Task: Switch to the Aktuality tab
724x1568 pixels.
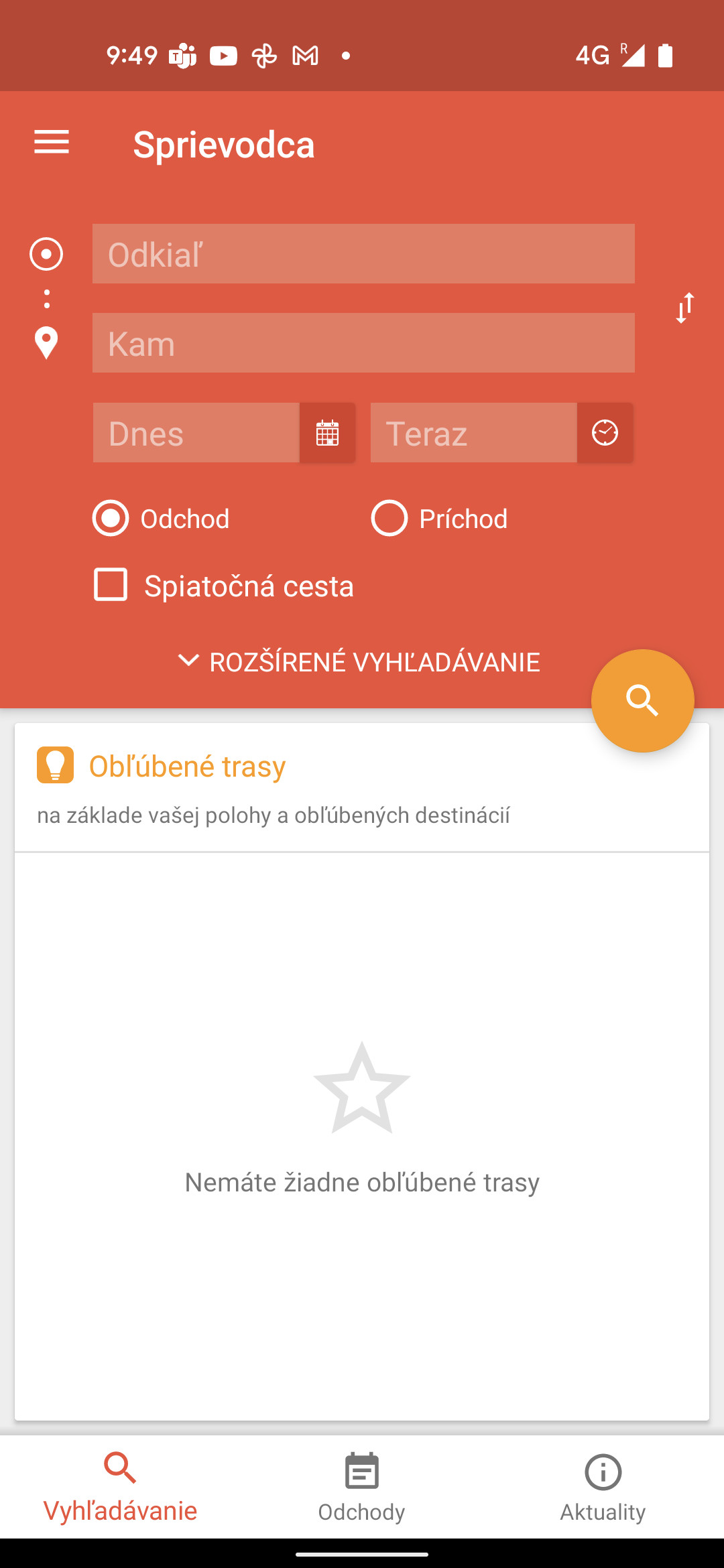Action: pyautogui.click(x=603, y=1488)
